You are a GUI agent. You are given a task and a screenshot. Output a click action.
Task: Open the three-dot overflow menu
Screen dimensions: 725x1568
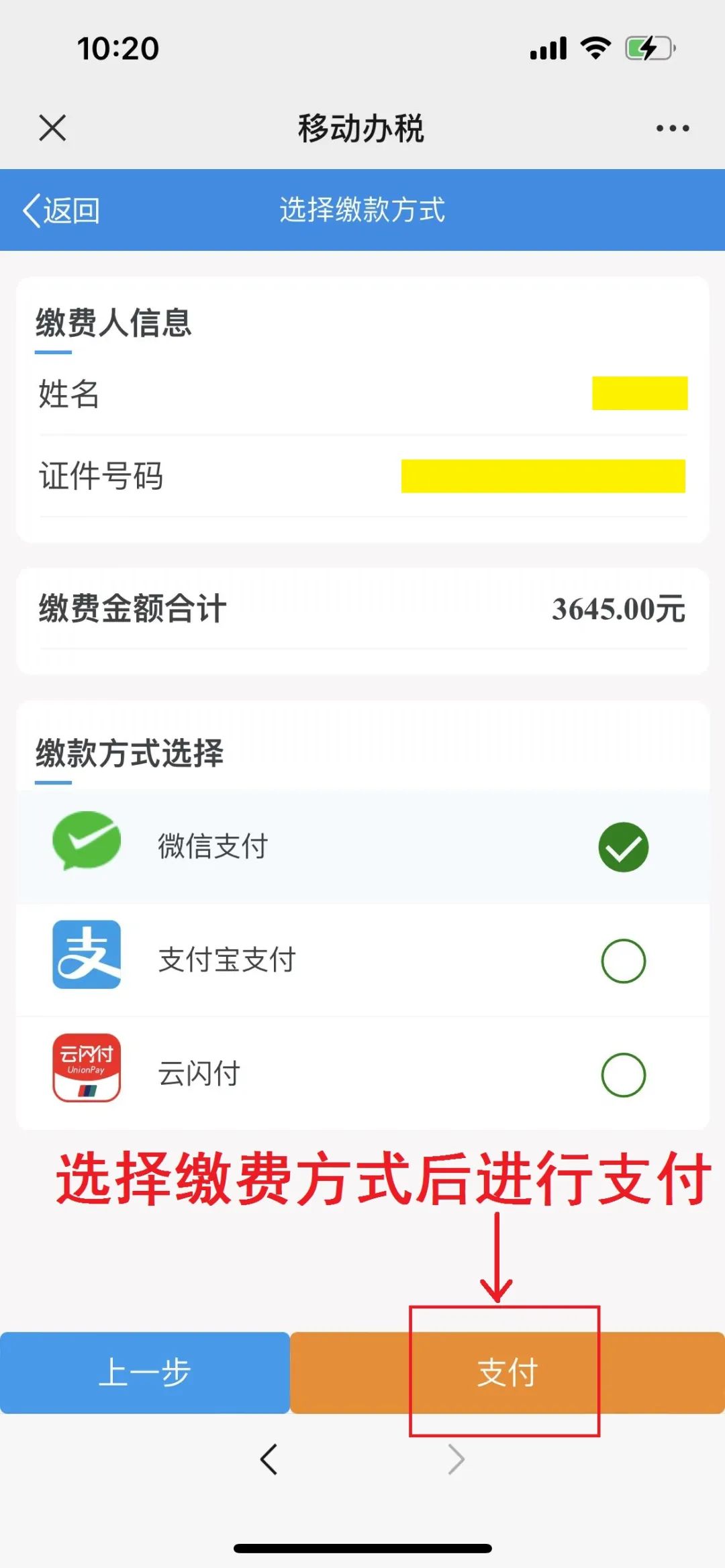point(673,127)
